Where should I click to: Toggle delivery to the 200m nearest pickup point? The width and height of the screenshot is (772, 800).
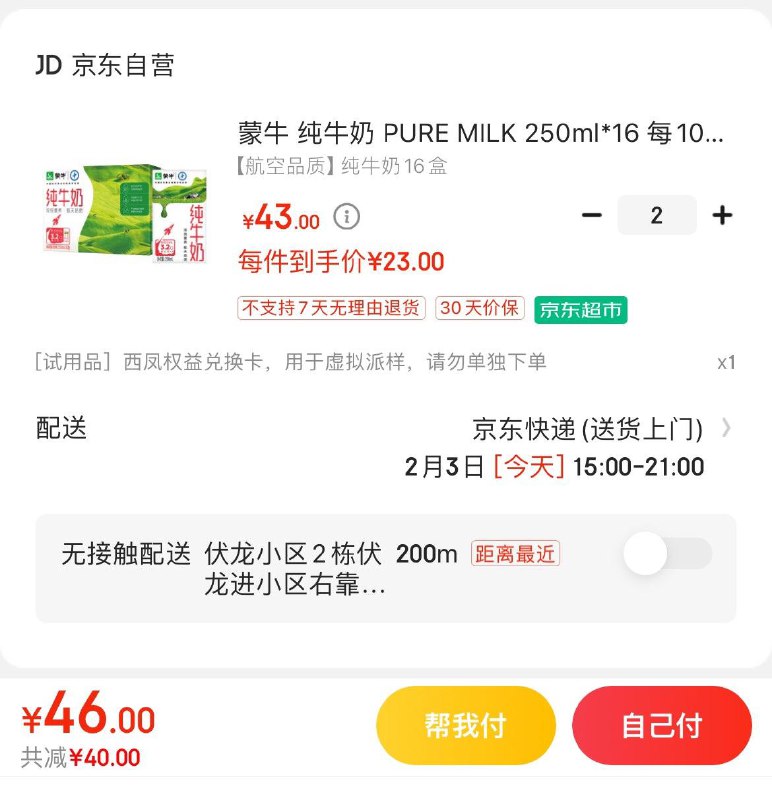[x=674, y=554]
